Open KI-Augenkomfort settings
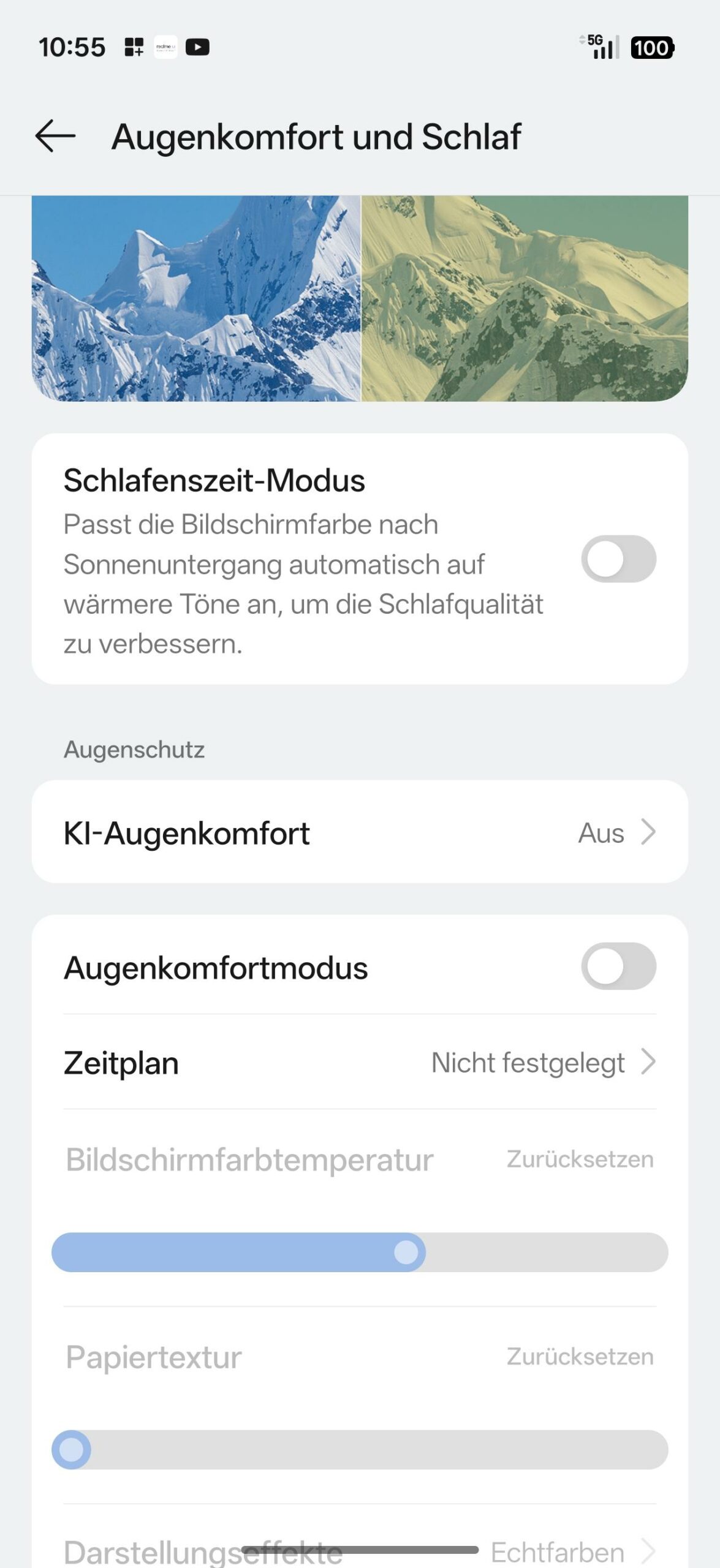This screenshot has width=720, height=1568. tap(360, 832)
